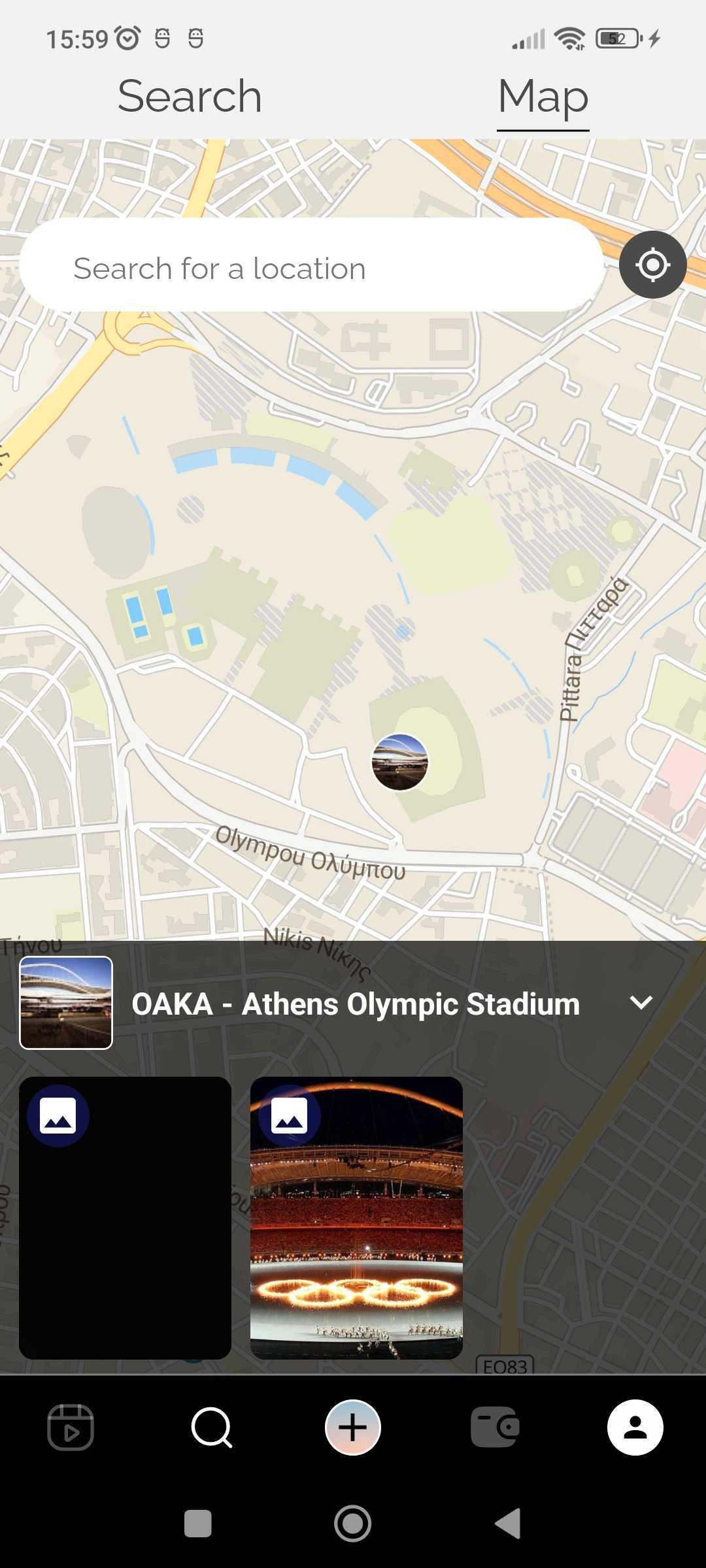Switch to the Map tab

click(543, 97)
